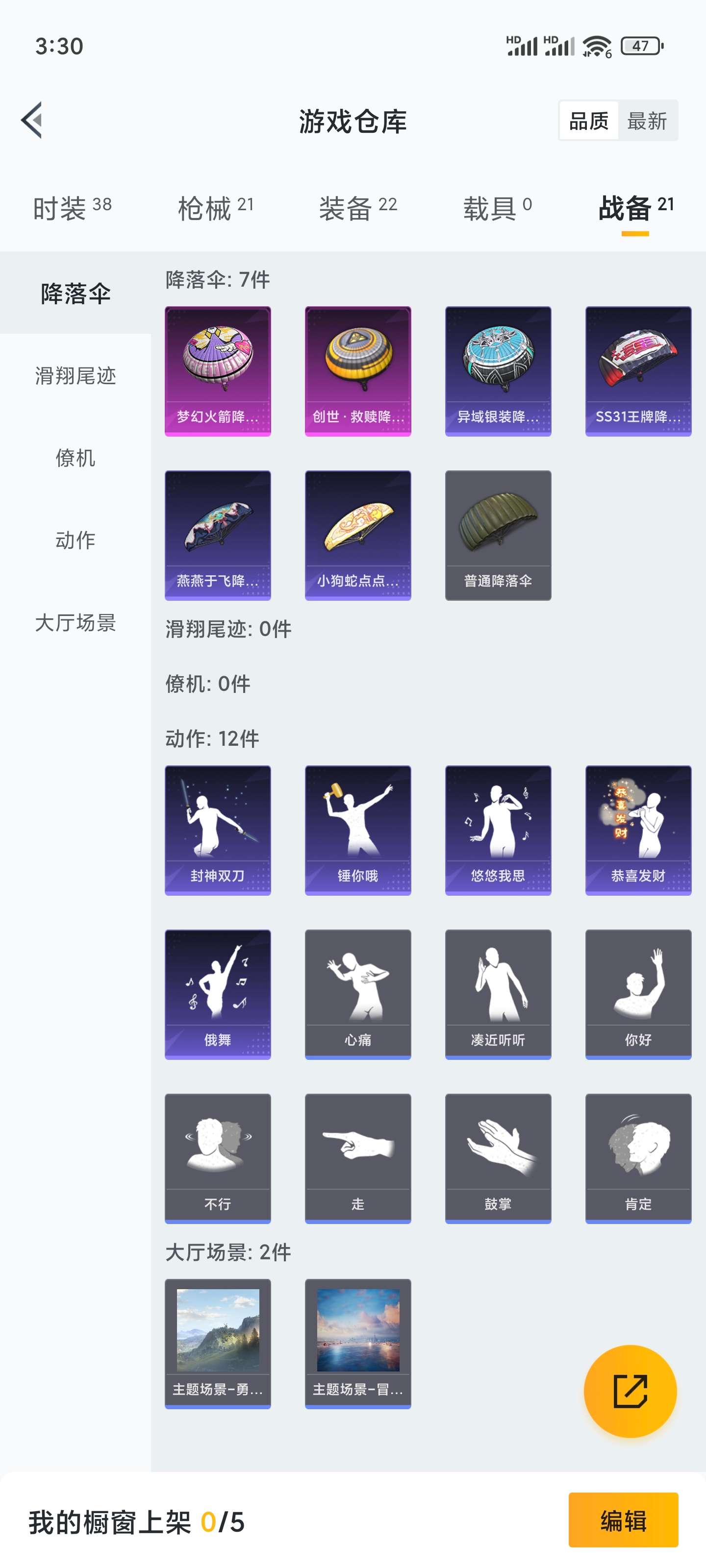Tap the orange floating share button

pos(630,1391)
